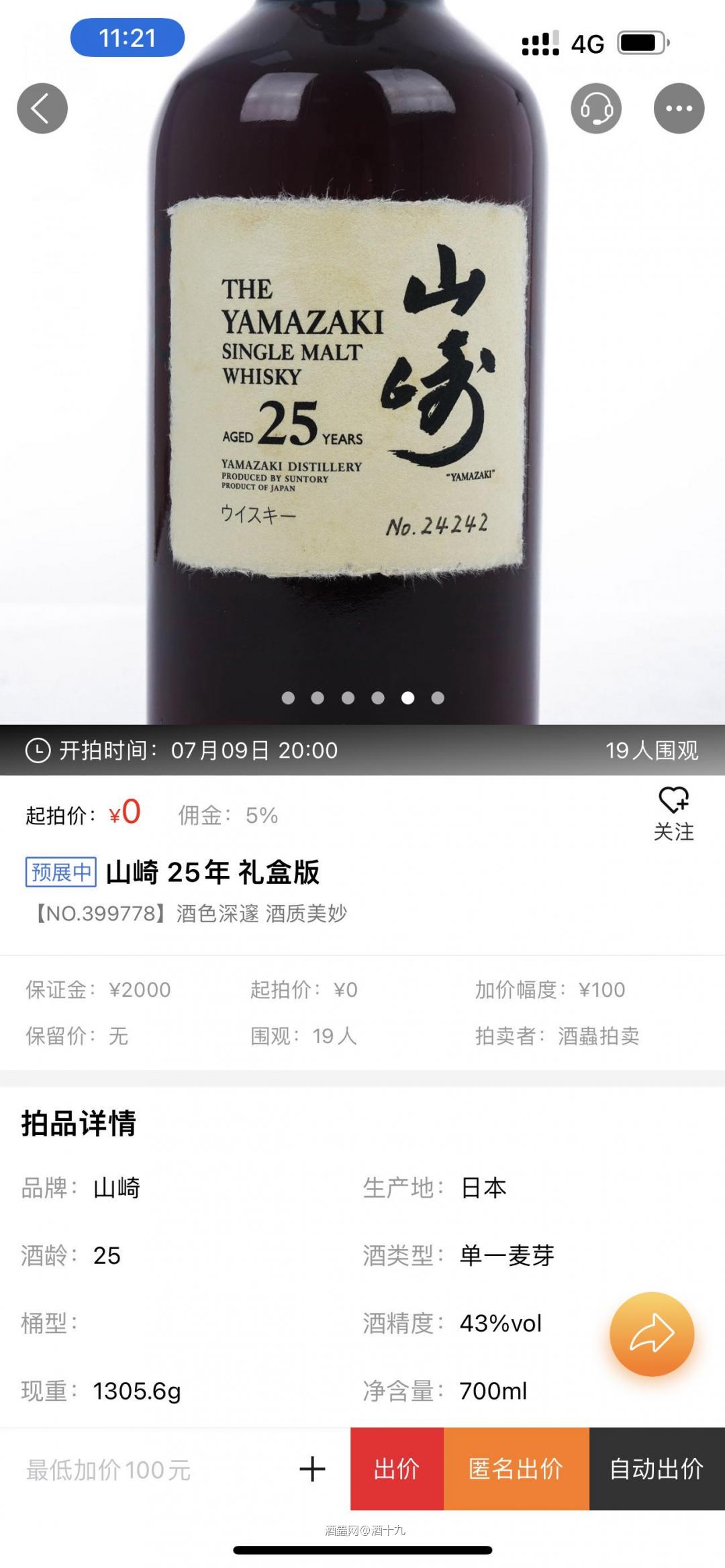Tap 19人围观 to expand viewer list
This screenshot has width=725, height=1568.
point(656,752)
